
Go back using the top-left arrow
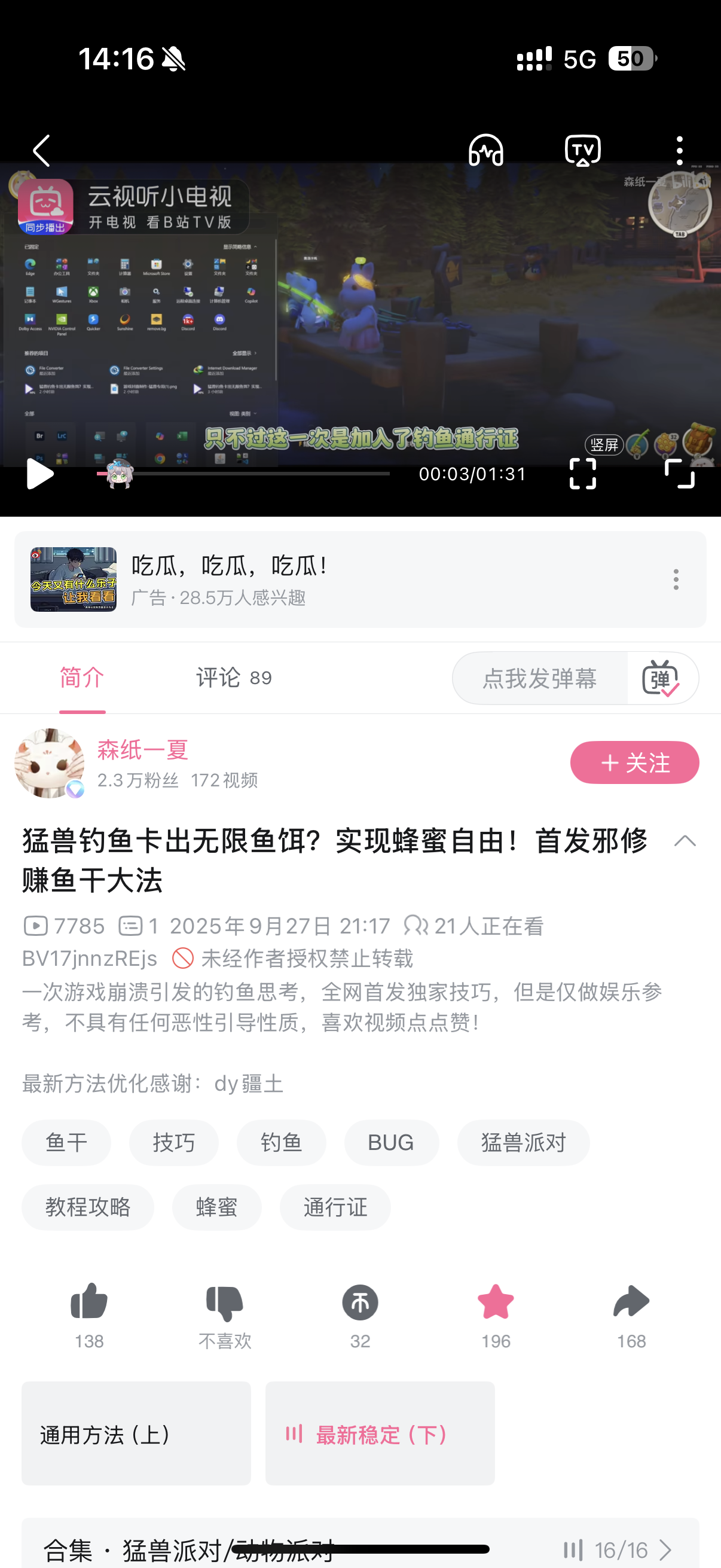pos(41,150)
